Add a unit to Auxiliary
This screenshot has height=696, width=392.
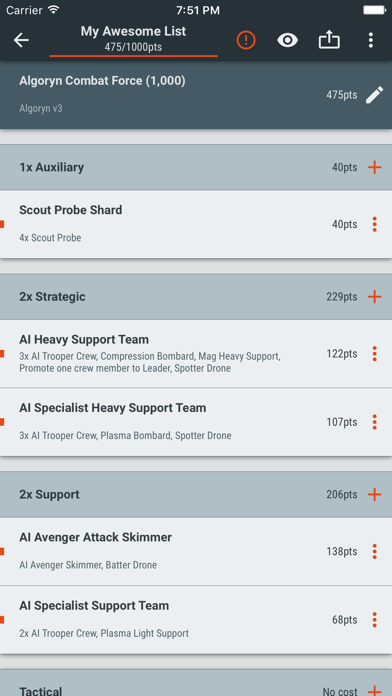(x=374, y=167)
